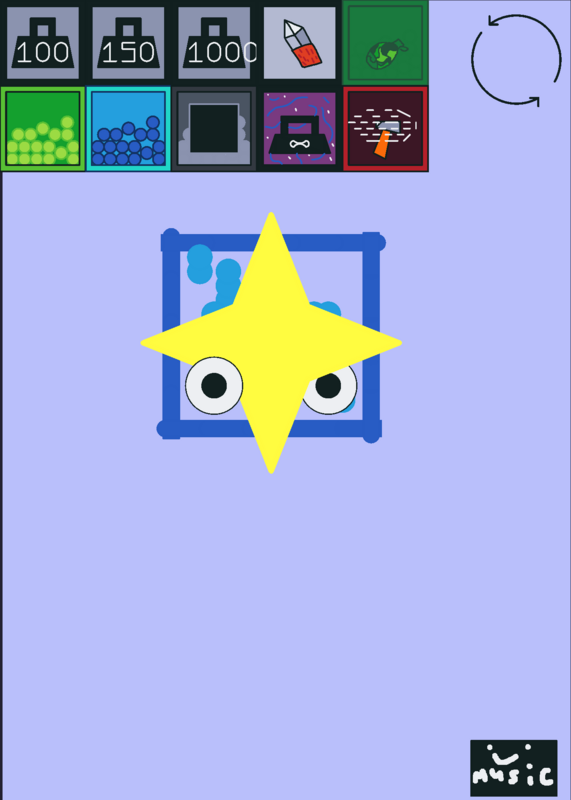
Task: Pick the 1000 weight tool
Action: (x=214, y=43)
